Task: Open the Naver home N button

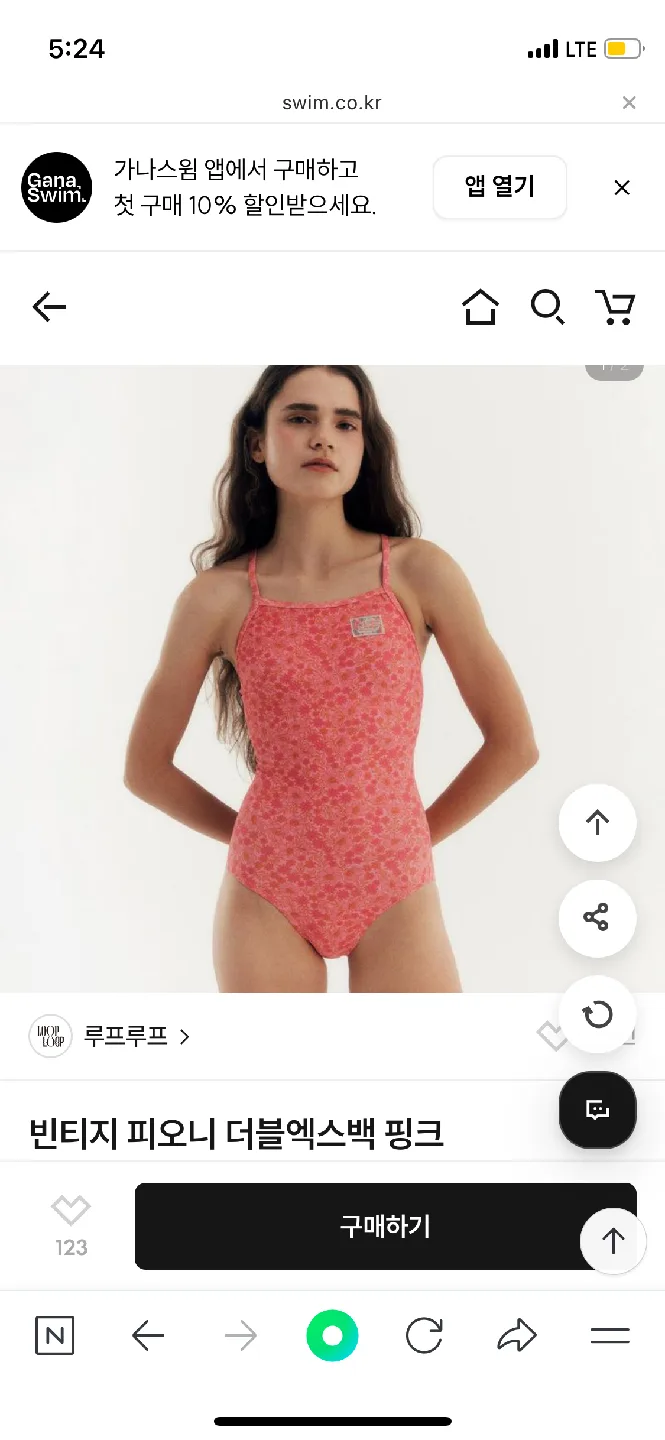Action: point(54,1336)
